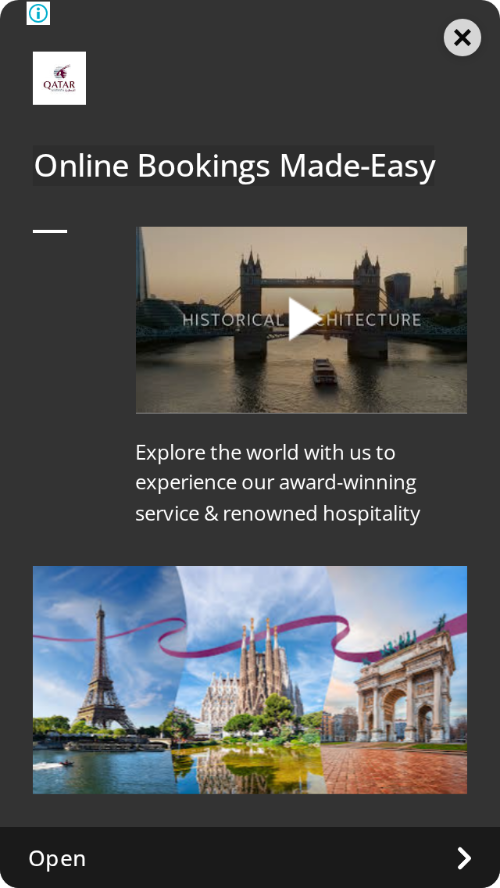Open the ad info icon

[x=38, y=13]
